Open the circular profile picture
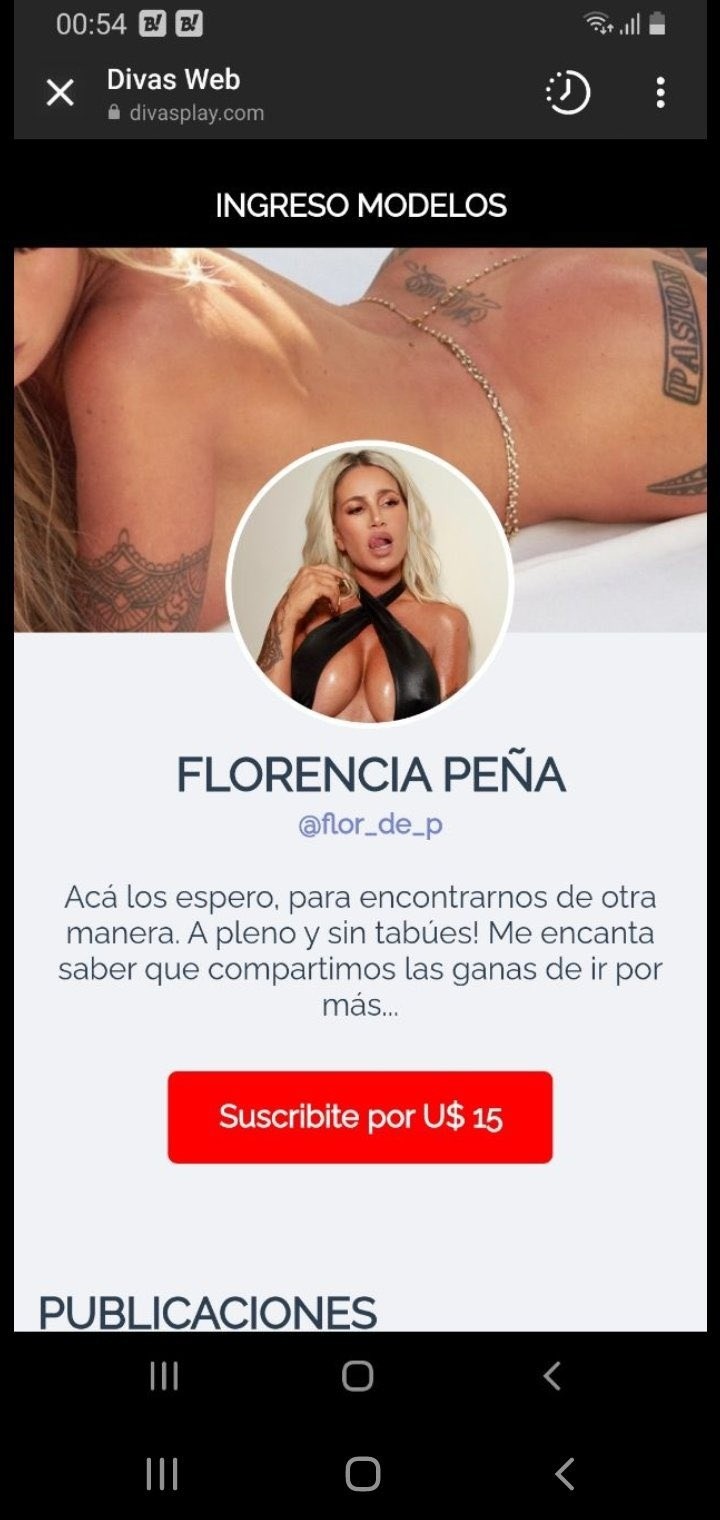The height and width of the screenshot is (1520, 720). (370, 583)
